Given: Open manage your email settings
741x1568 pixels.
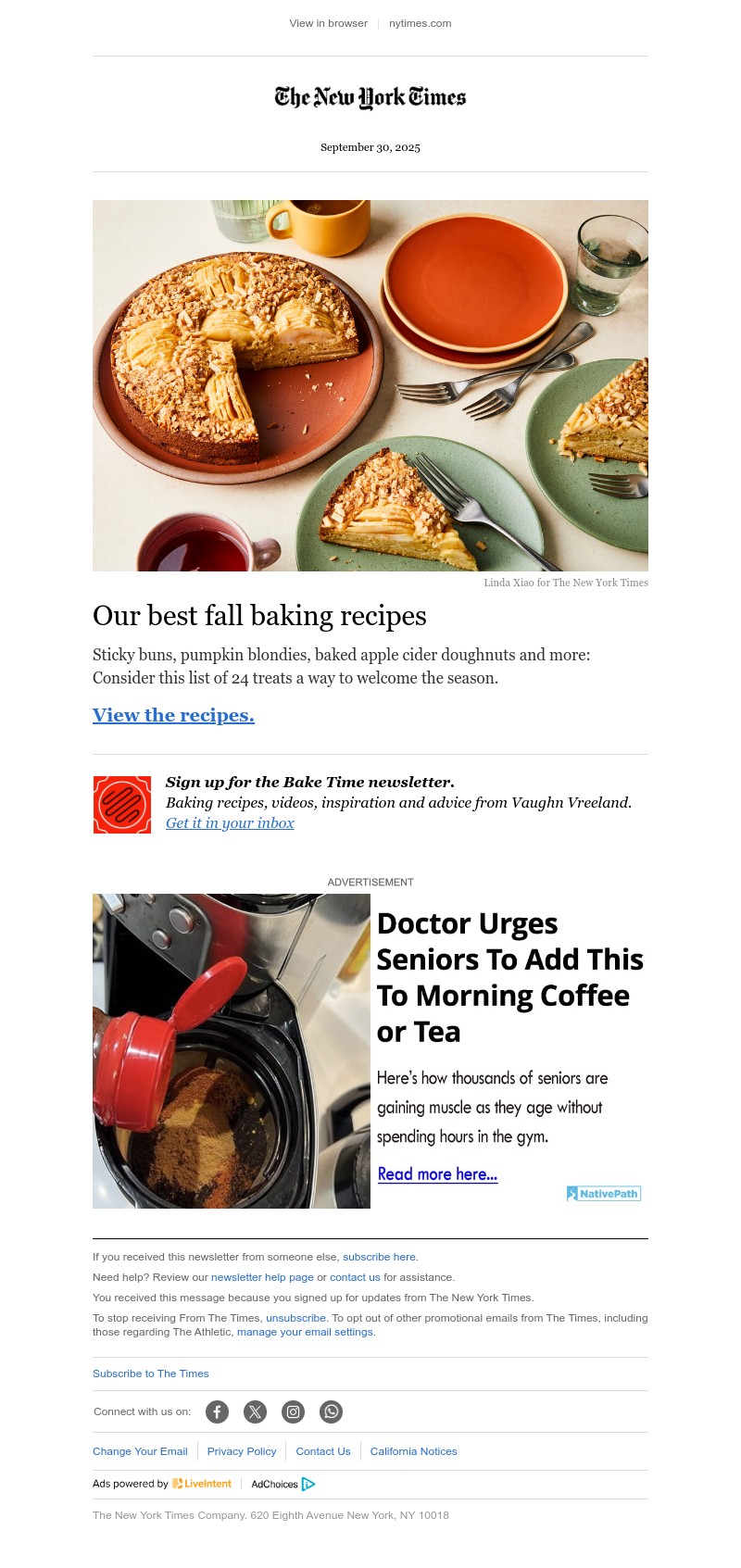Looking at the screenshot, I should tap(305, 1332).
